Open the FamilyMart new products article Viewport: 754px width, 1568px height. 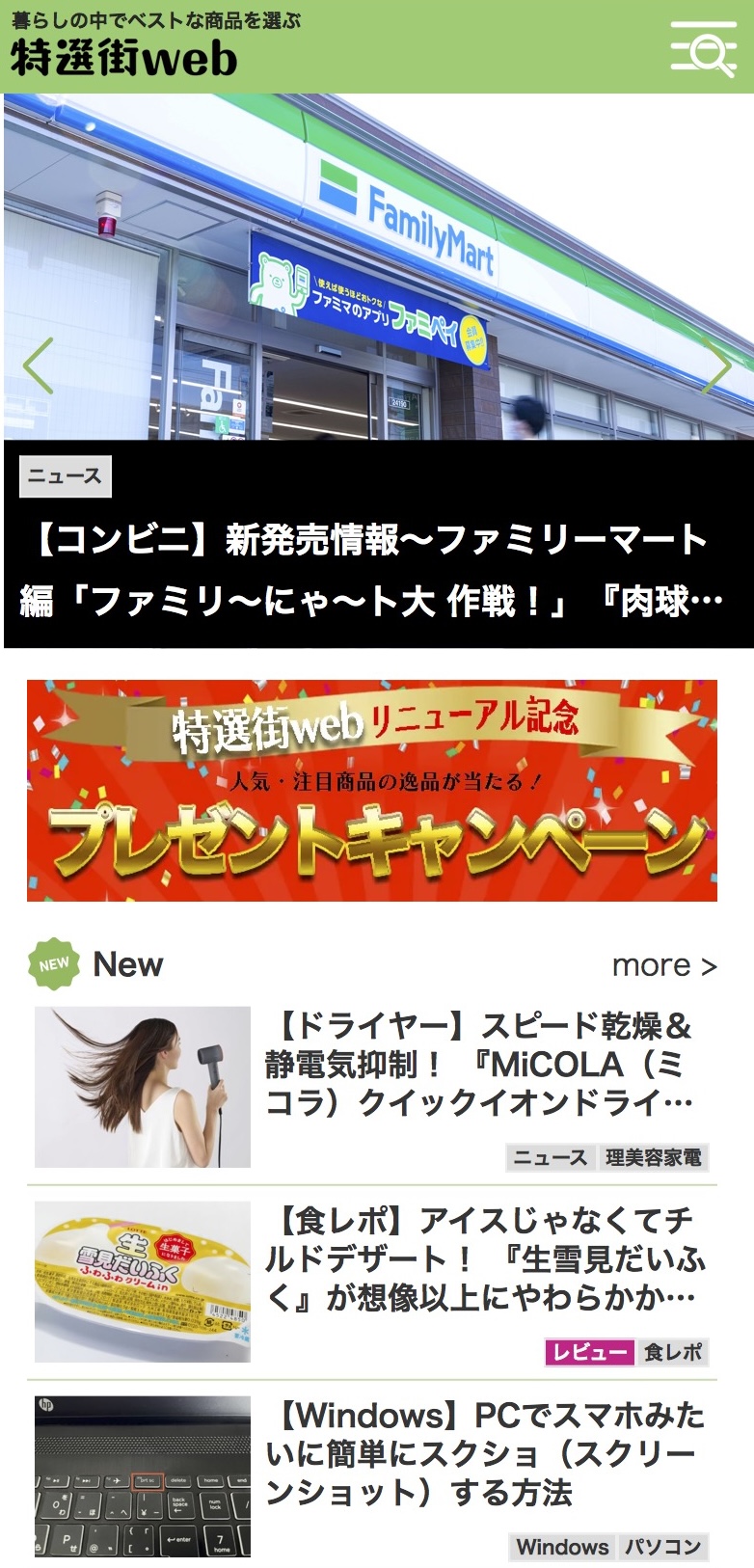coord(372,571)
